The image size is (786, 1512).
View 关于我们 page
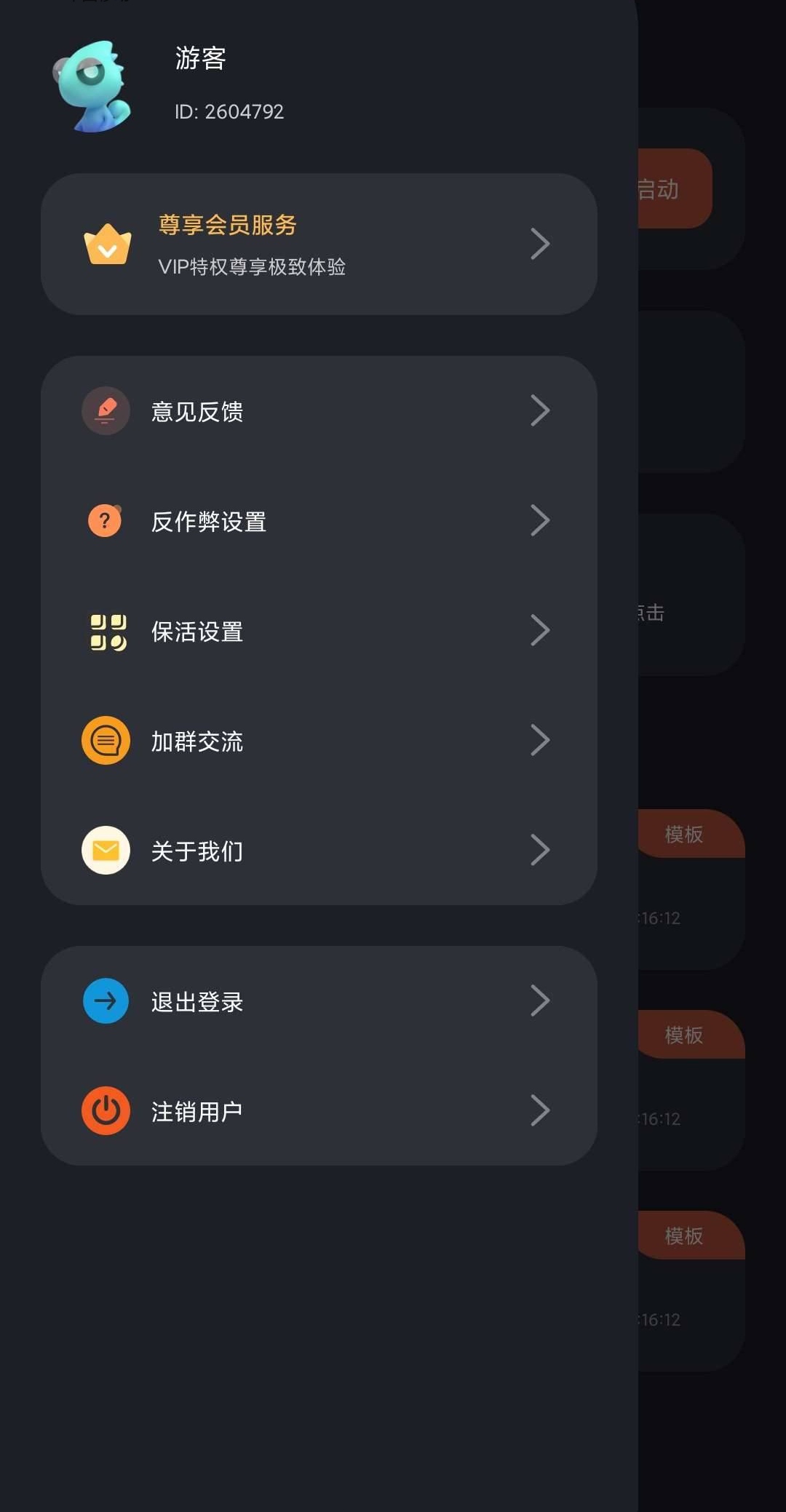point(319,850)
